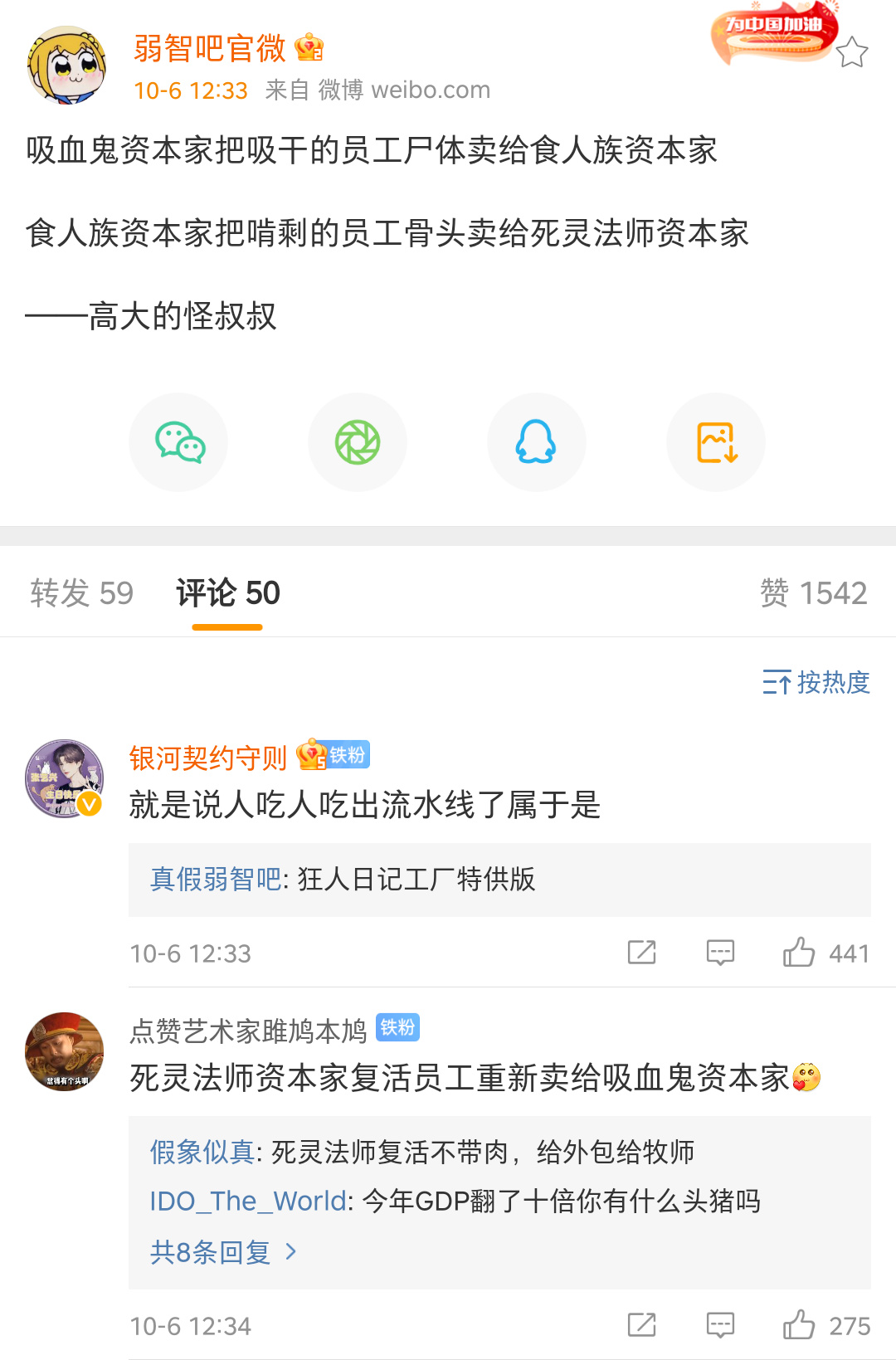
Task: Reply to 点赞艺术家雎鸠本鸠's comment
Action: pos(720,1325)
